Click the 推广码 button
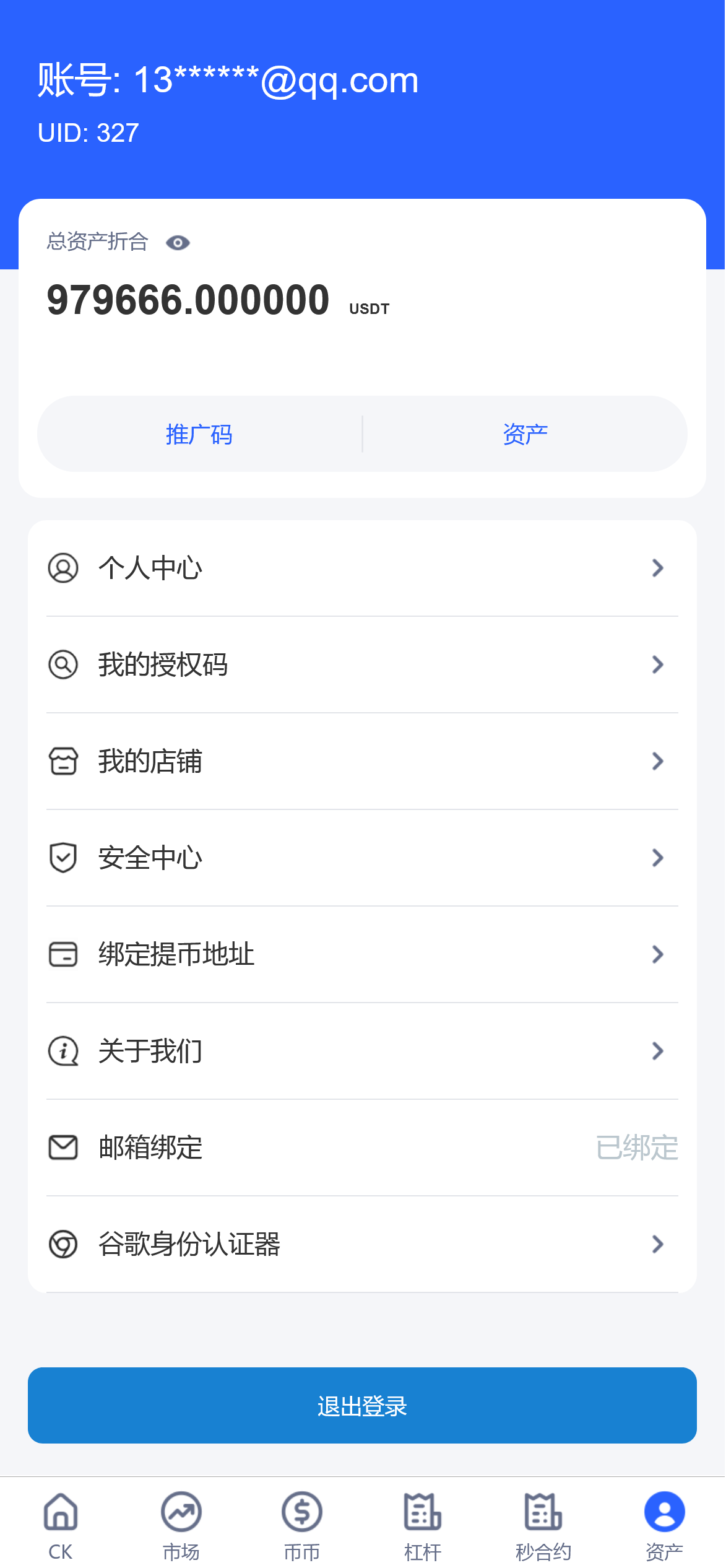The height and width of the screenshot is (1568, 726). [199, 434]
